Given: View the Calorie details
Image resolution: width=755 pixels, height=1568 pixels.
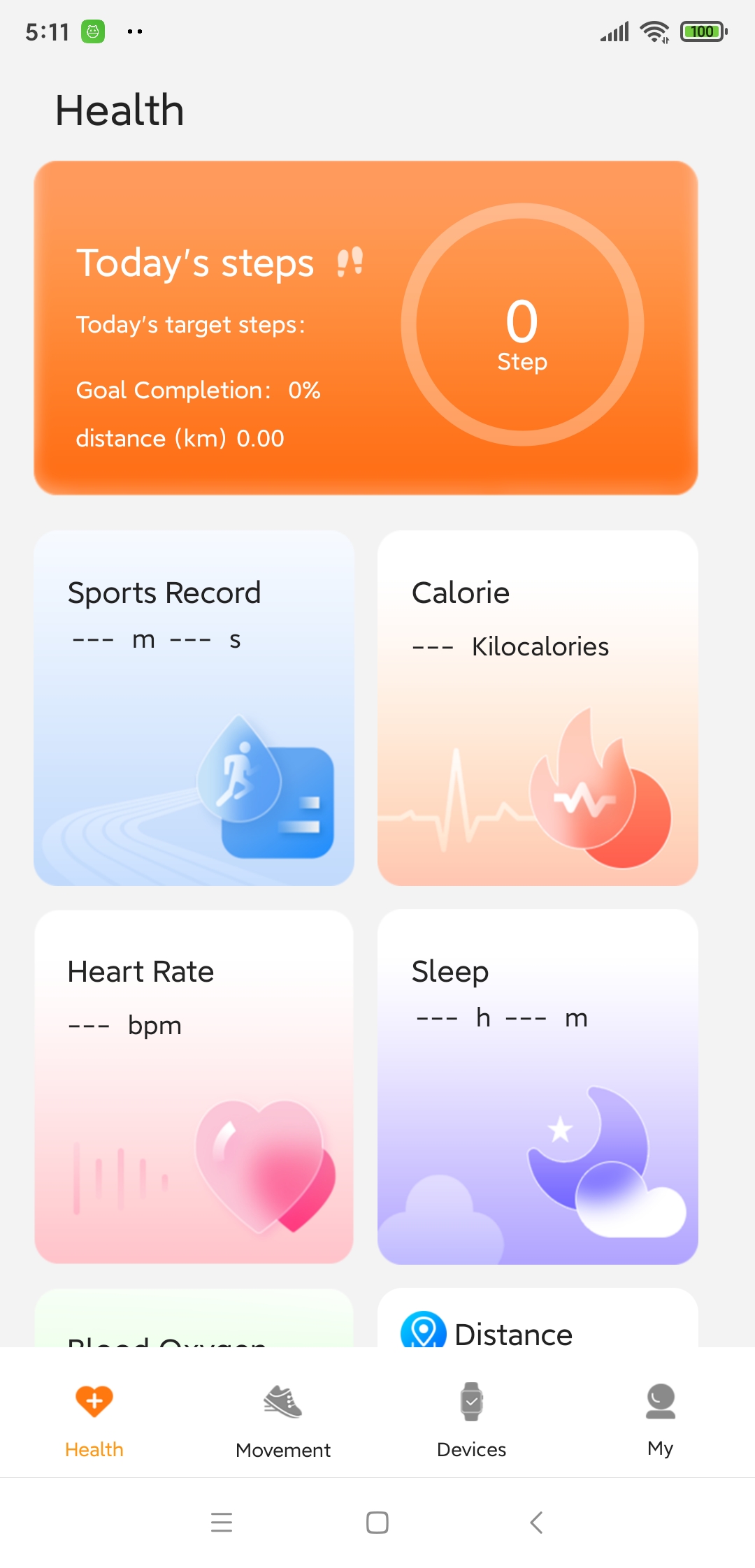Looking at the screenshot, I should pyautogui.click(x=538, y=708).
